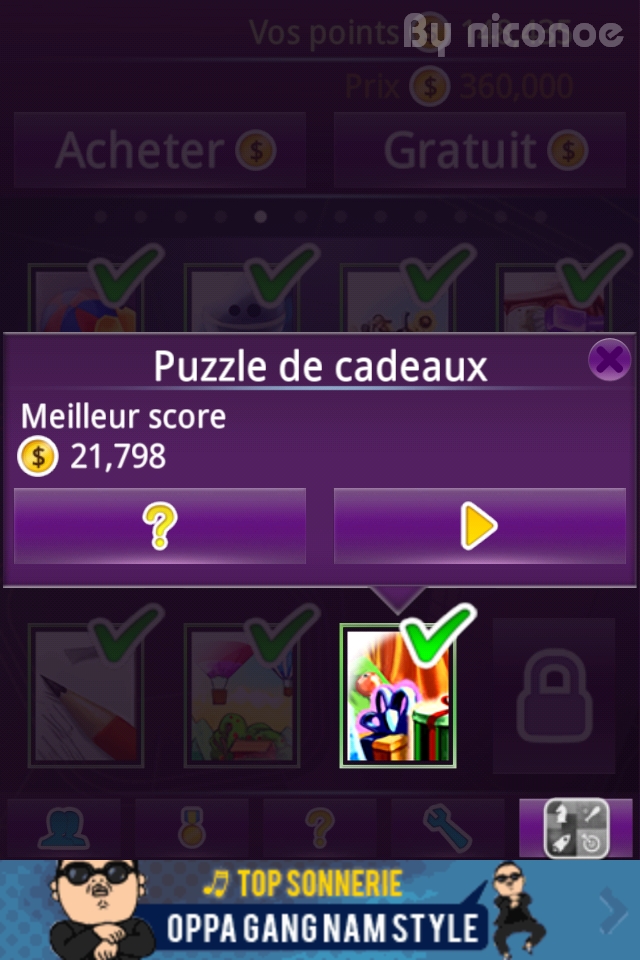Choose the hot air balloon puzzle
The height and width of the screenshot is (960, 640).
tap(242, 696)
